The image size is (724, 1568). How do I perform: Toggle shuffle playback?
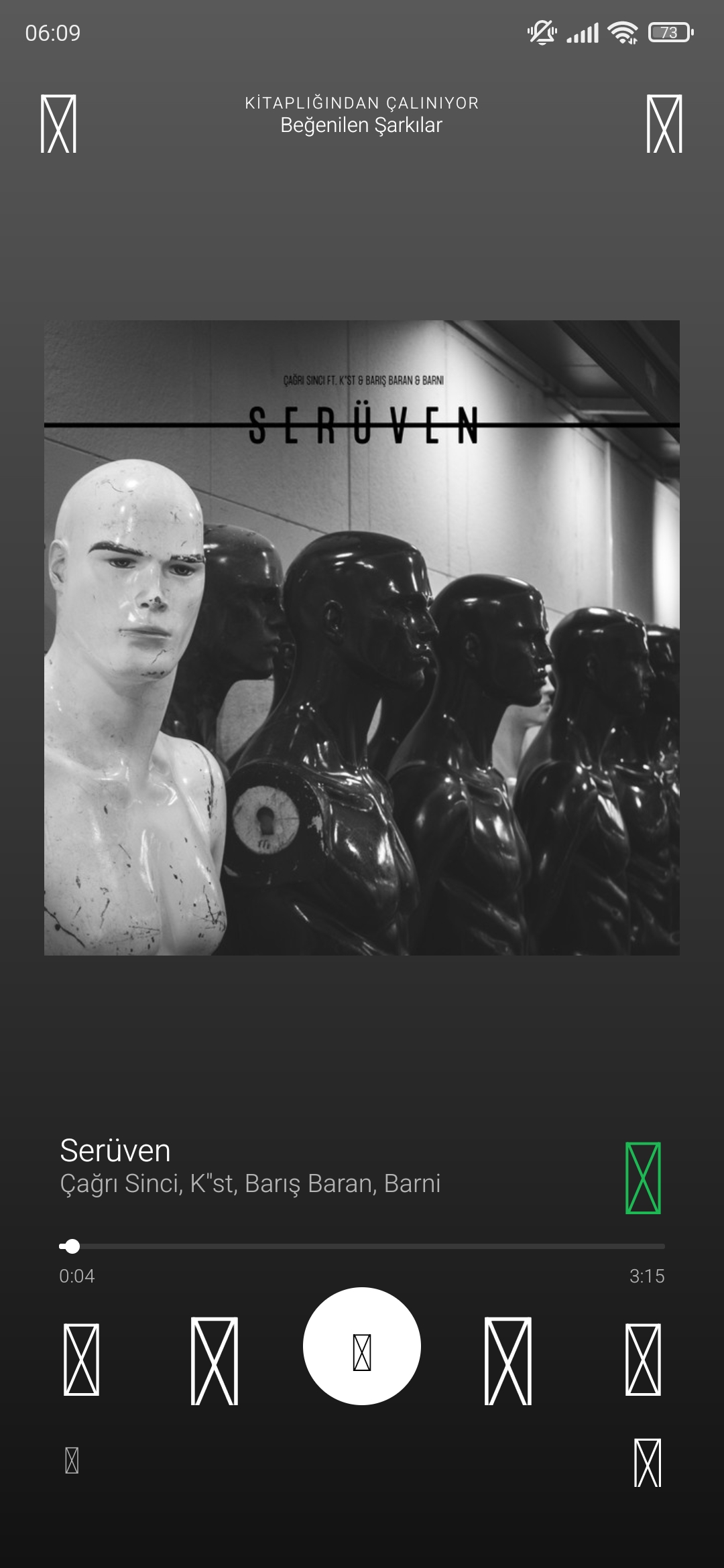click(81, 1360)
